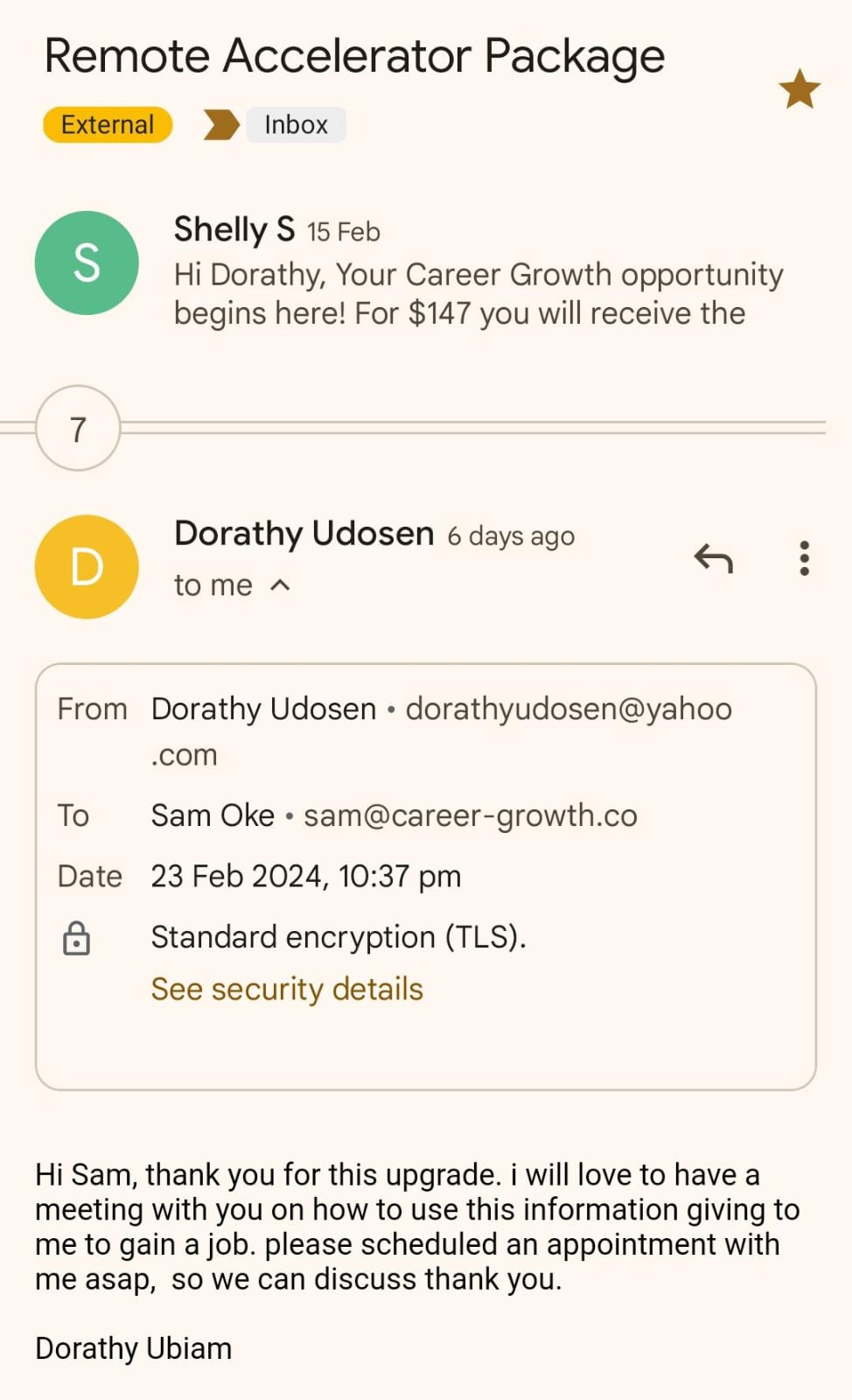
Task: View See security details link
Action: pyautogui.click(x=287, y=990)
